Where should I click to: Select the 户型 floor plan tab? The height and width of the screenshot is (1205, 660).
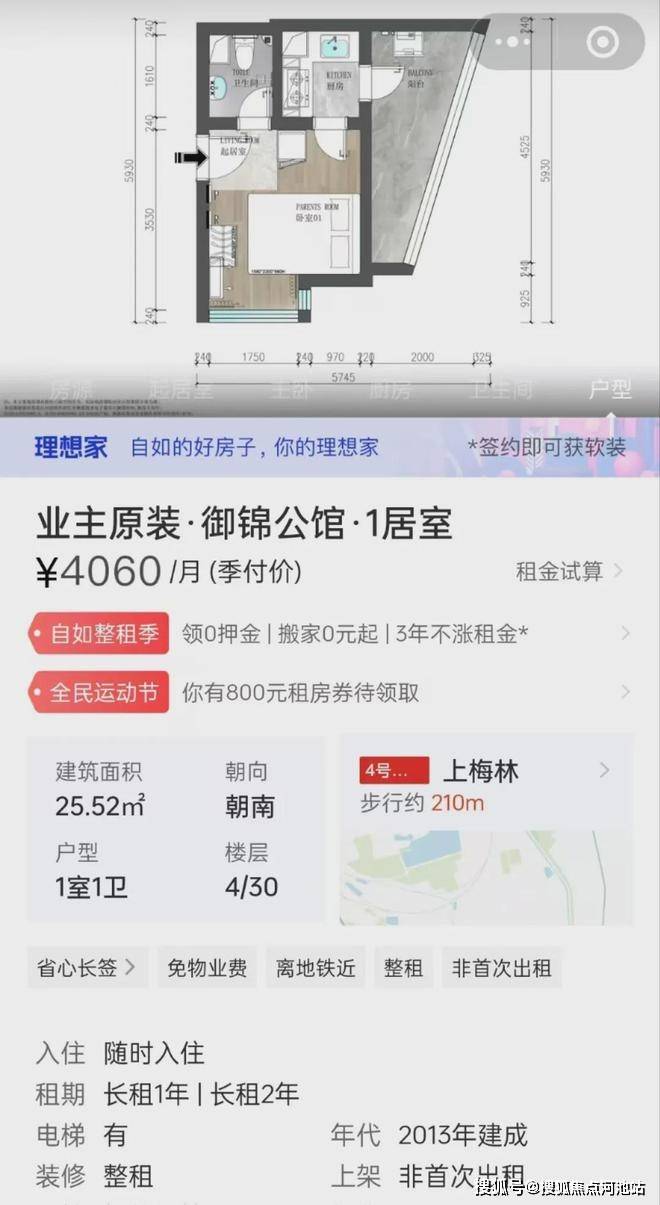click(x=609, y=390)
